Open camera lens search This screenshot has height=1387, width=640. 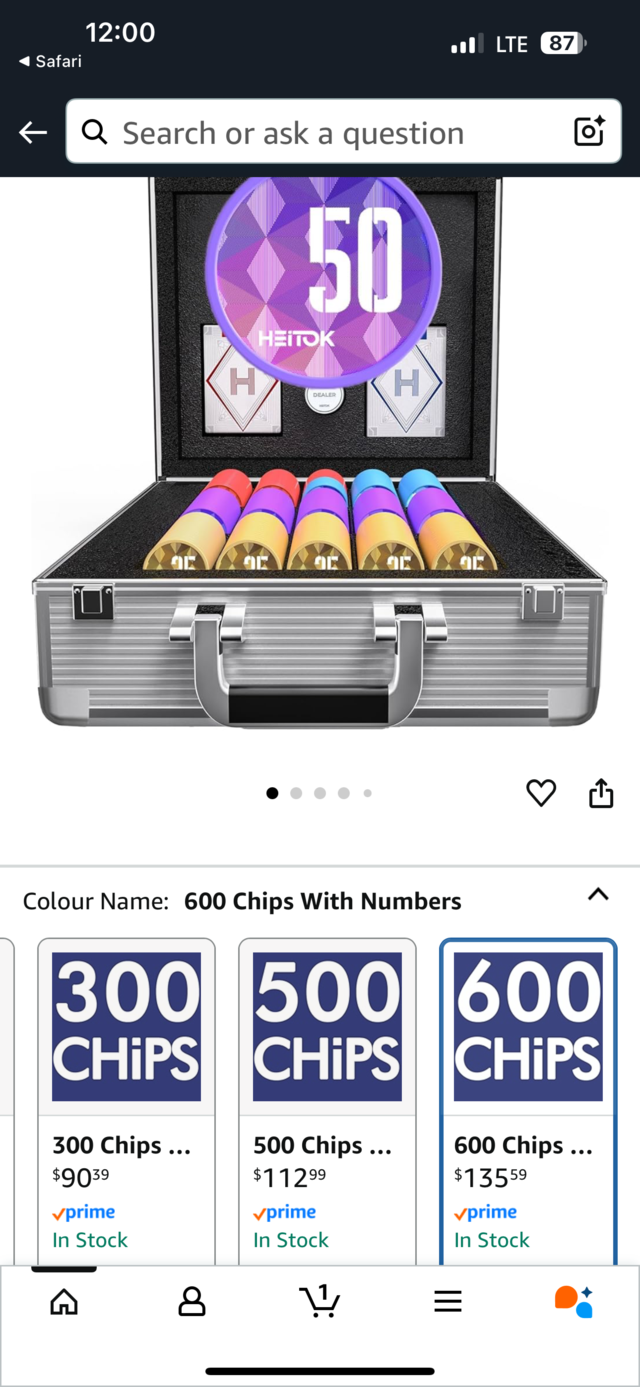click(x=588, y=132)
